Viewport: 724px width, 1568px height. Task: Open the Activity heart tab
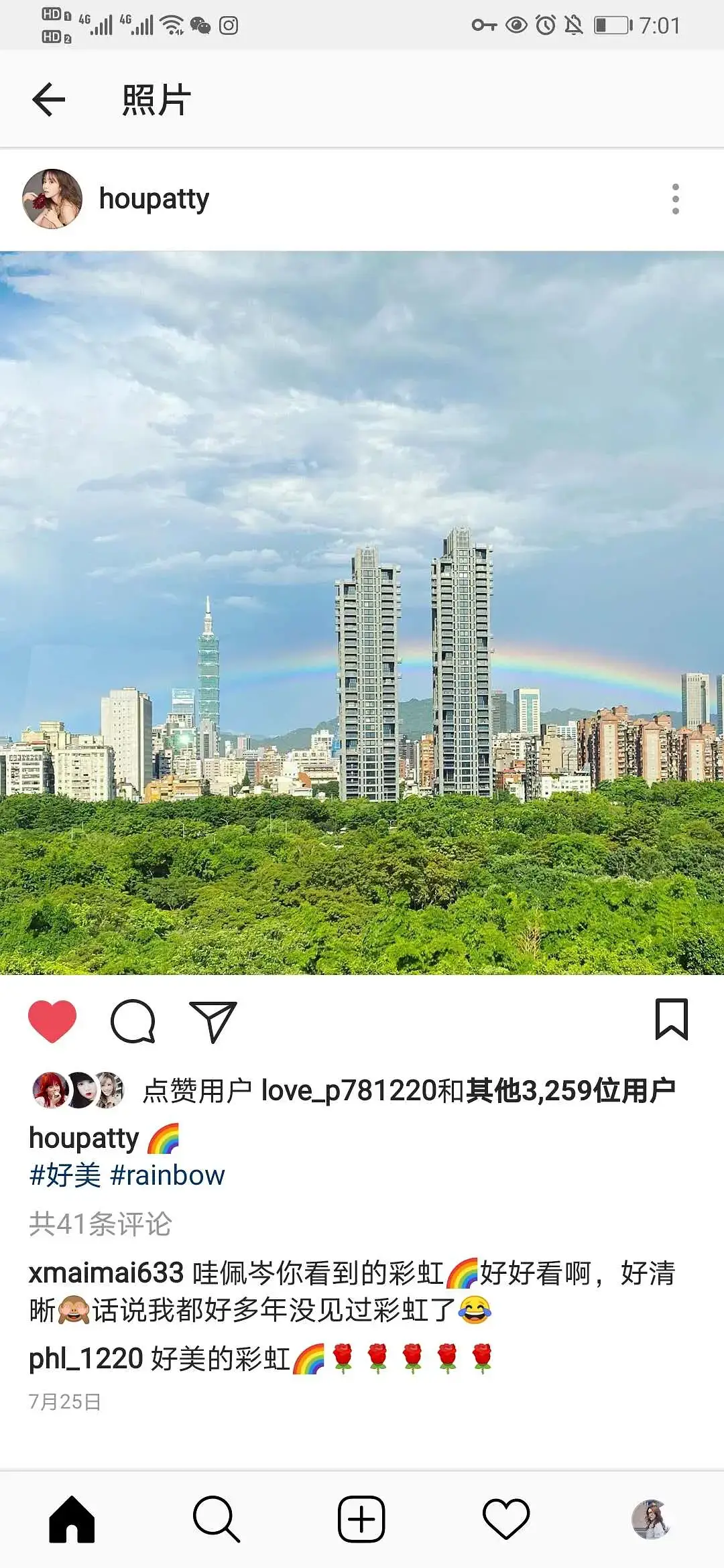pyautogui.click(x=506, y=1520)
